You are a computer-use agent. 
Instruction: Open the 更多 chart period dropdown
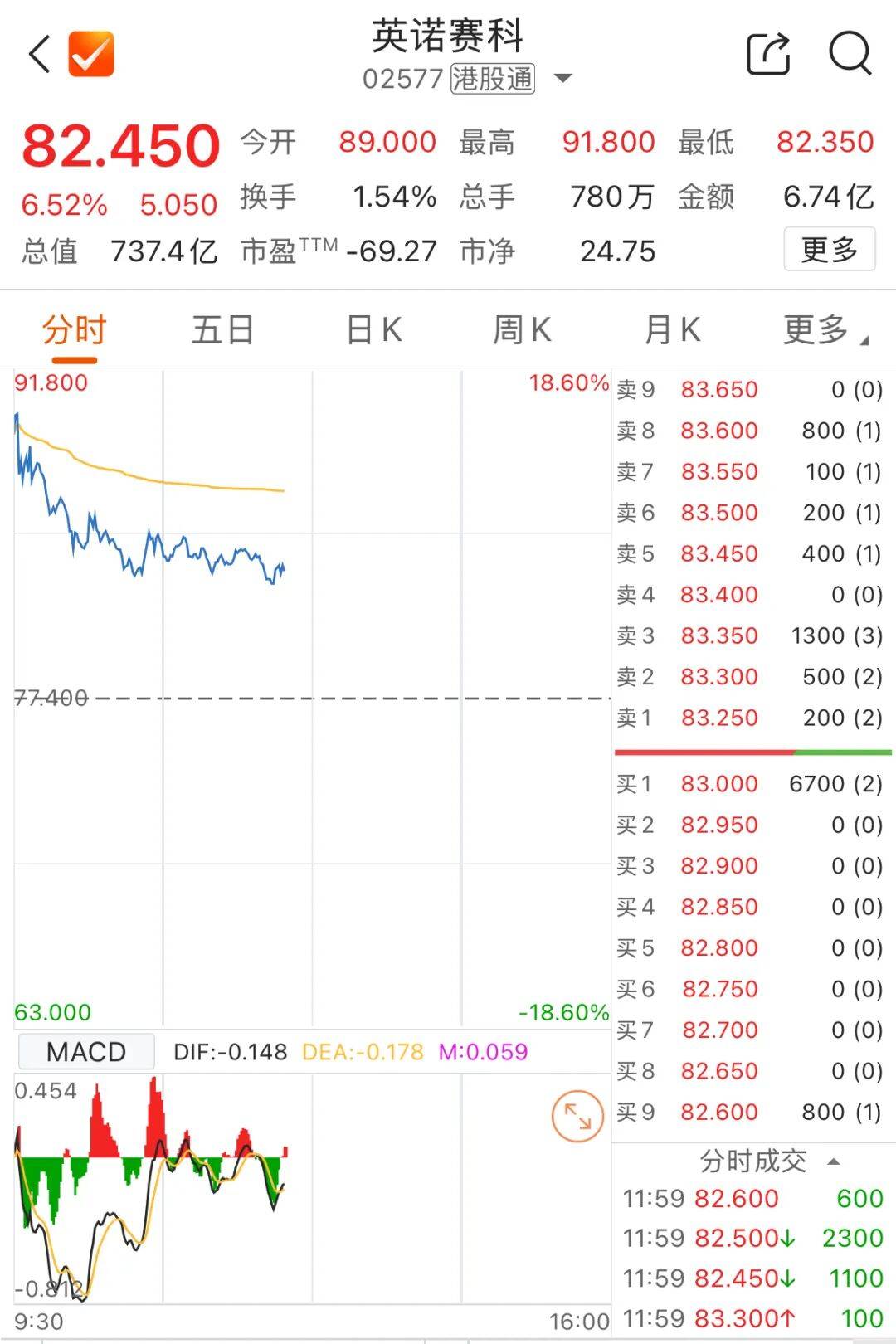coord(825,330)
